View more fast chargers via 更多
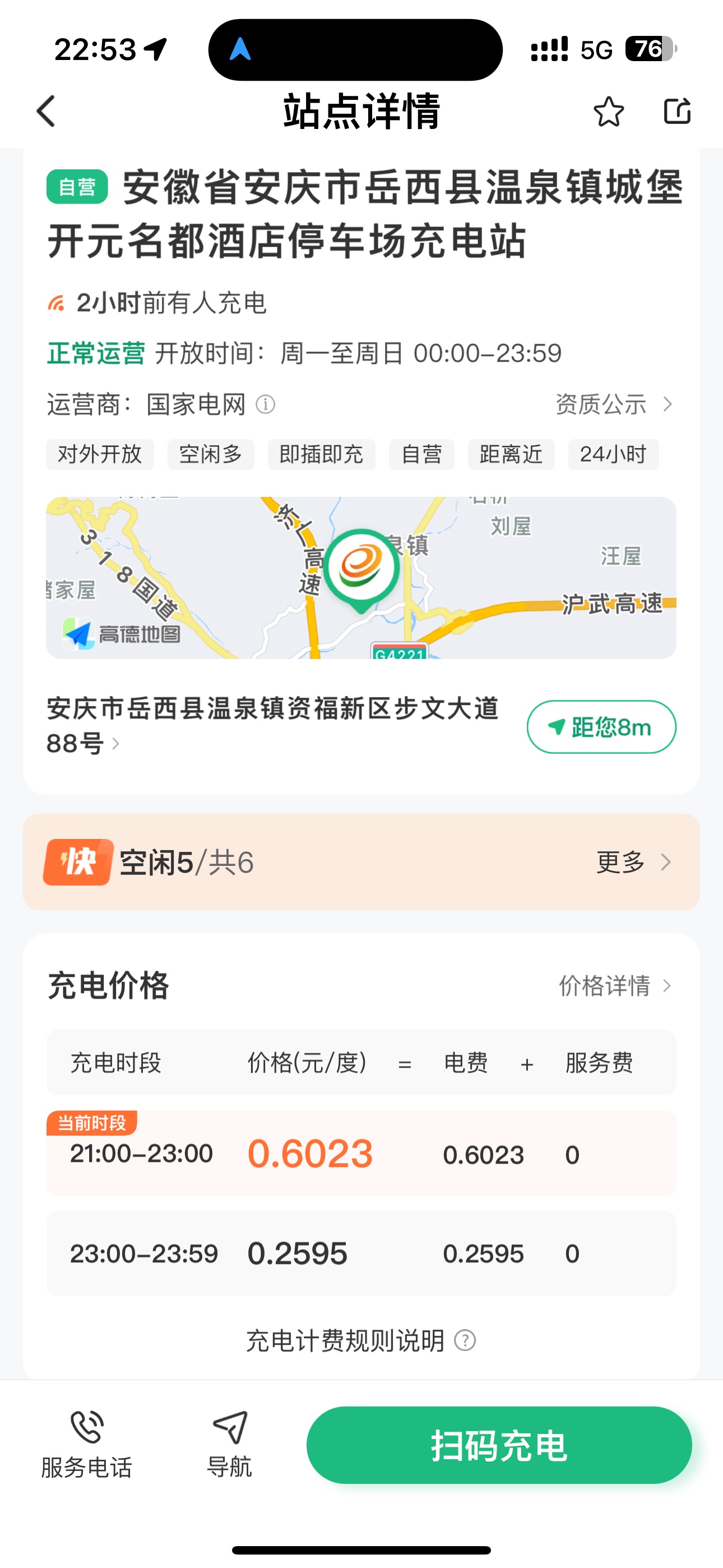The image size is (723, 1568). click(633, 862)
